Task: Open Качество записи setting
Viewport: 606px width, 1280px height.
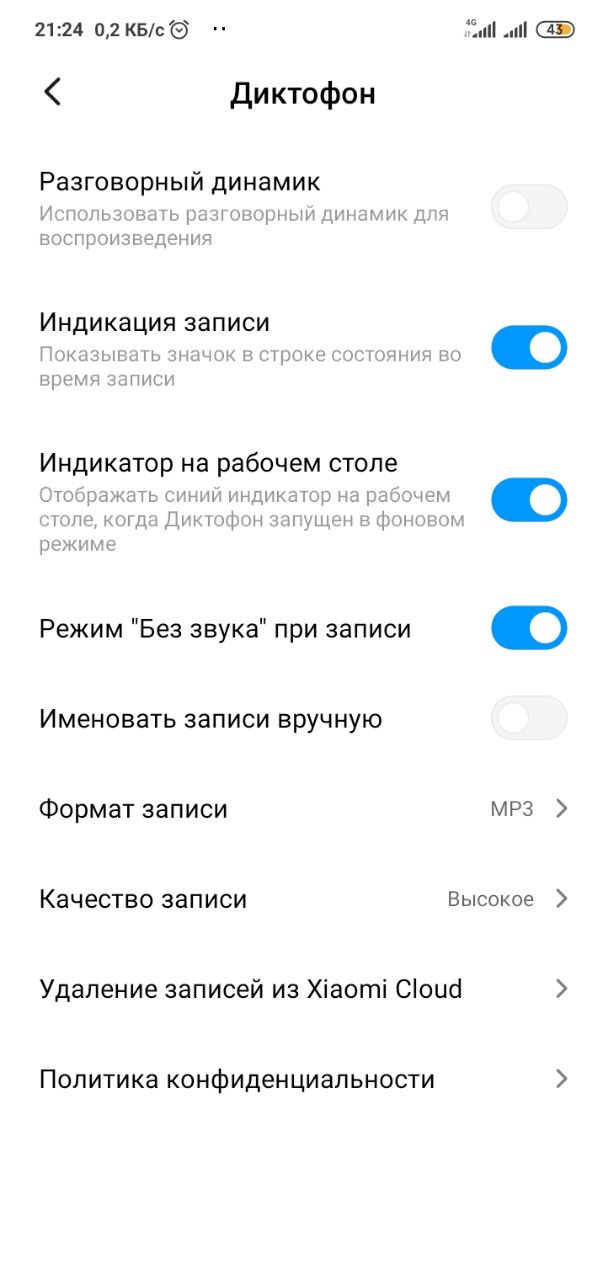Action: [303, 899]
